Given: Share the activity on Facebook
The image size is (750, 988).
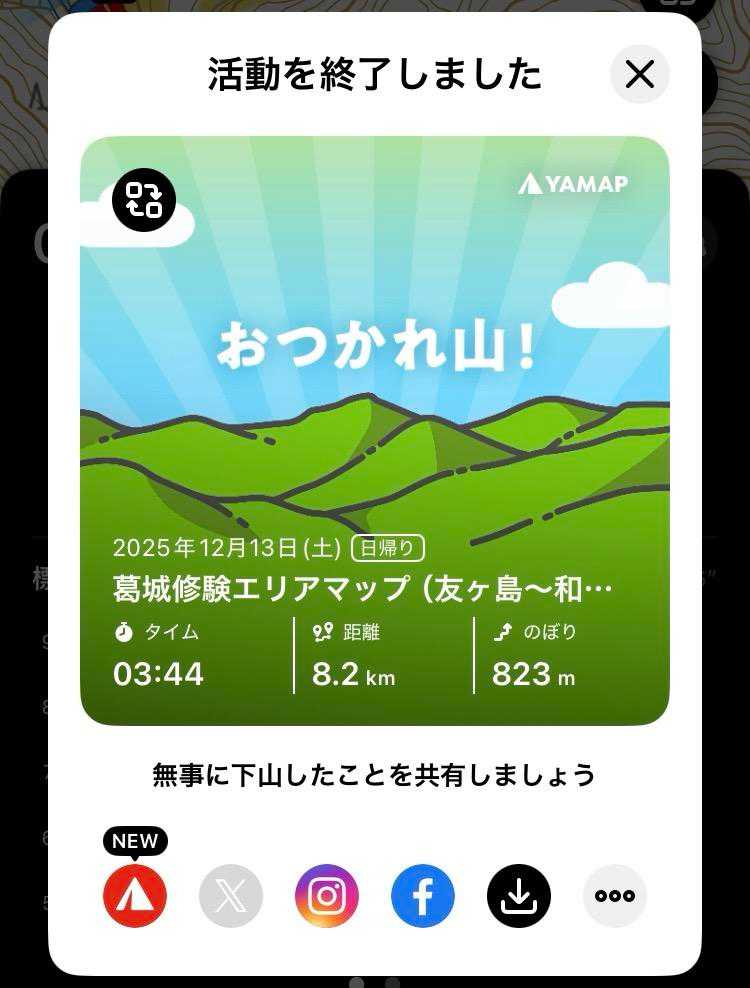Looking at the screenshot, I should pos(423,895).
